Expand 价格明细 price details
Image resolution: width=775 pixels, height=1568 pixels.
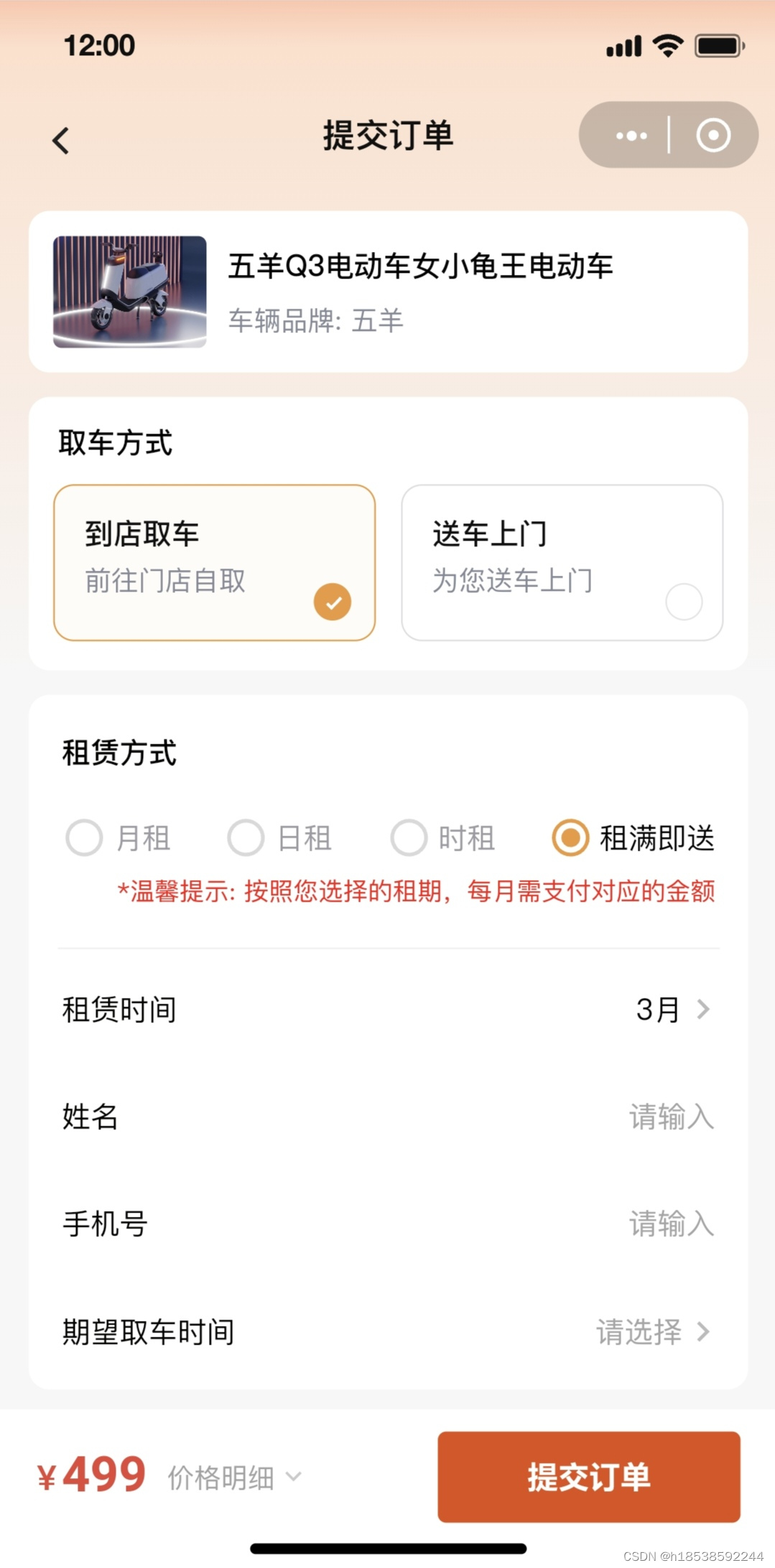[233, 1478]
